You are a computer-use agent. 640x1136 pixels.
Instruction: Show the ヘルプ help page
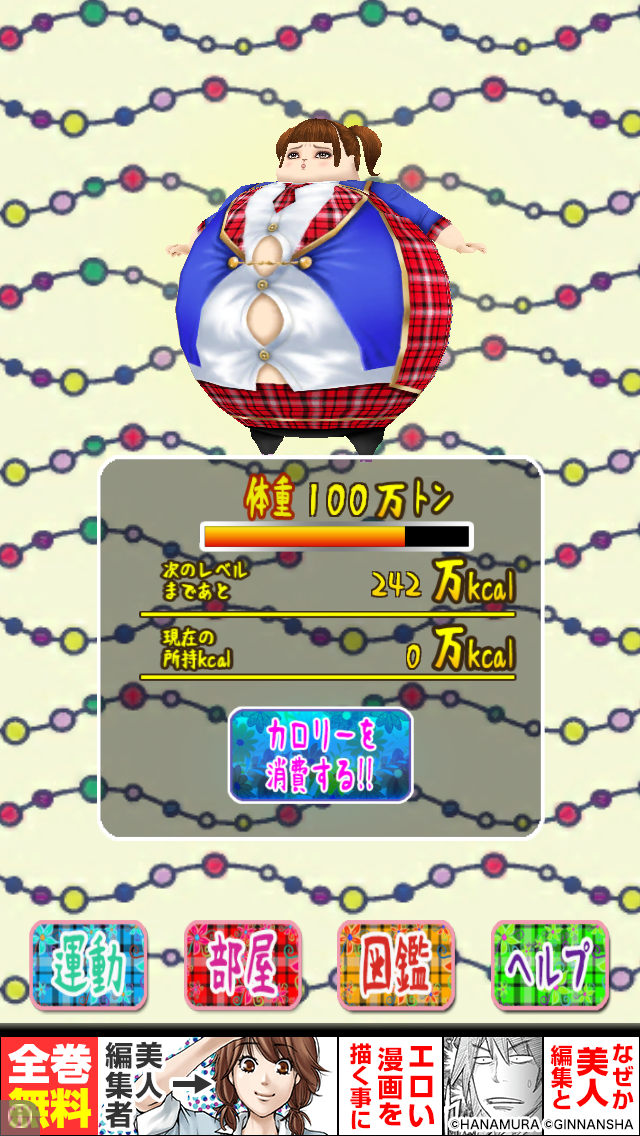pyautogui.click(x=549, y=965)
